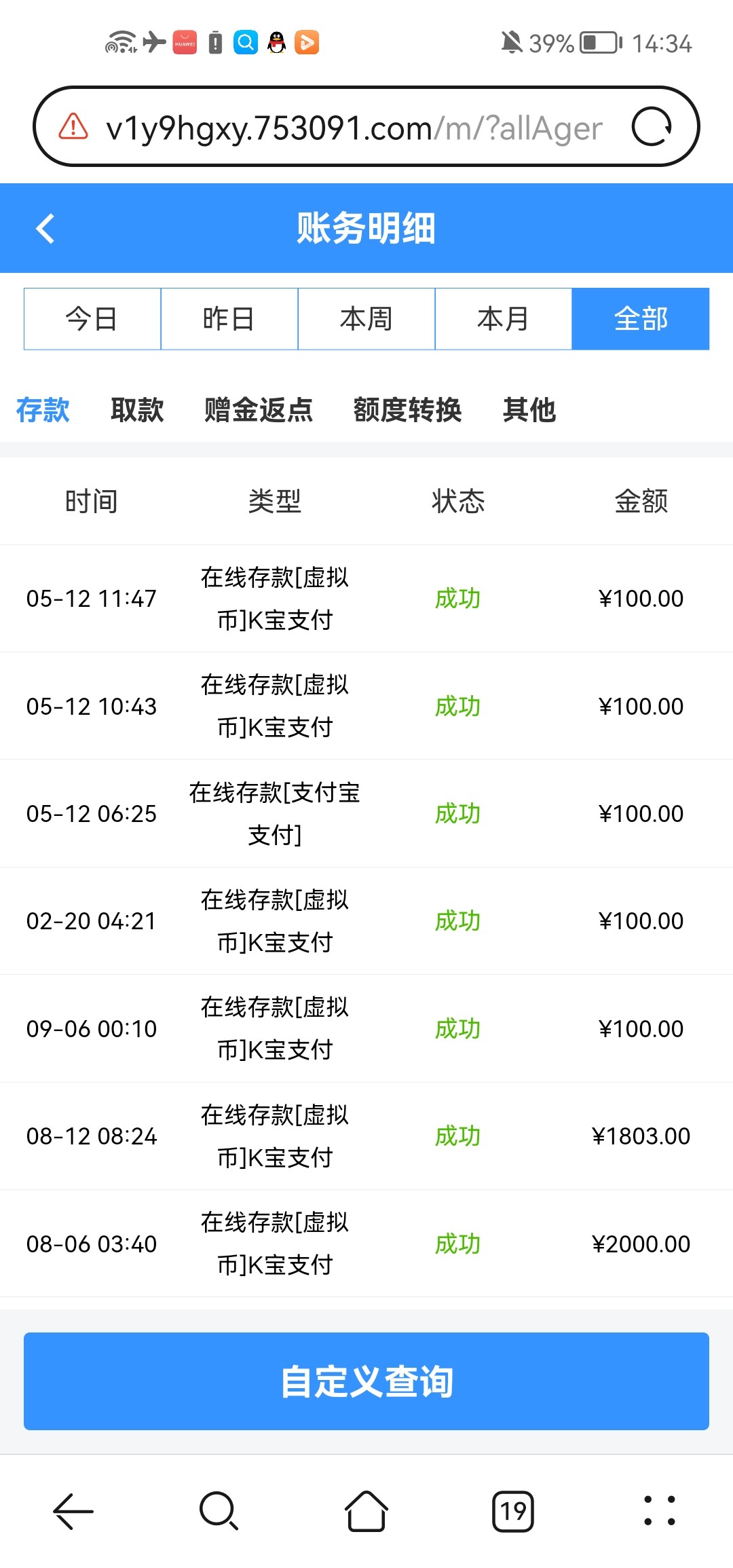
Task: Tap the browser back arrow in the bottom bar
Action: point(73,1512)
